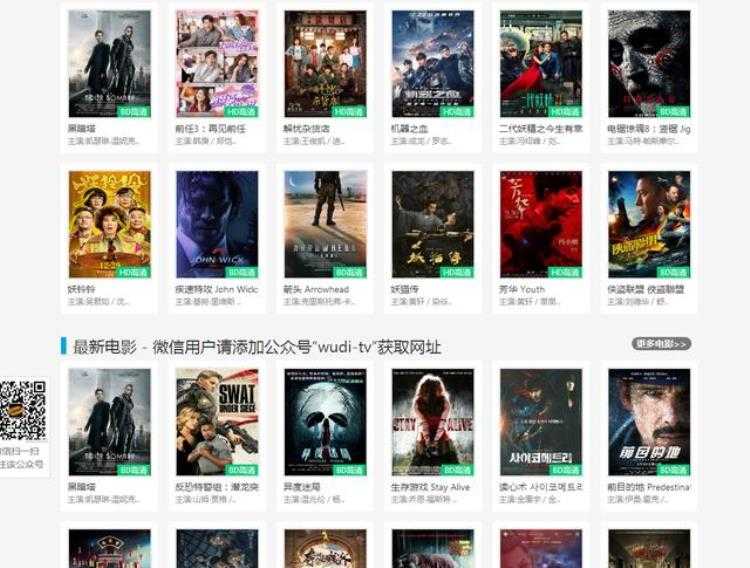
Task: Open the 侠盗联盟 movie card
Action: pyautogui.click(x=649, y=224)
